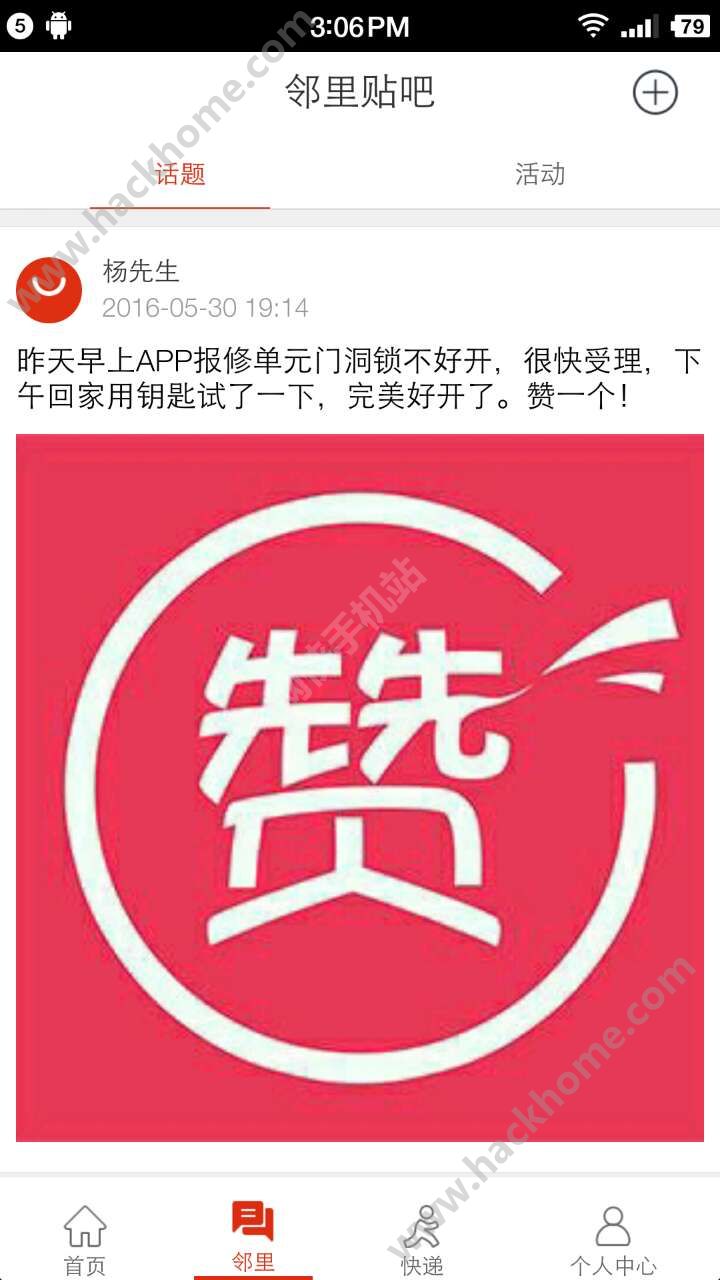Select the 邻里 bottom tab
Image resolution: width=720 pixels, height=1280 pixels.
[253, 1238]
